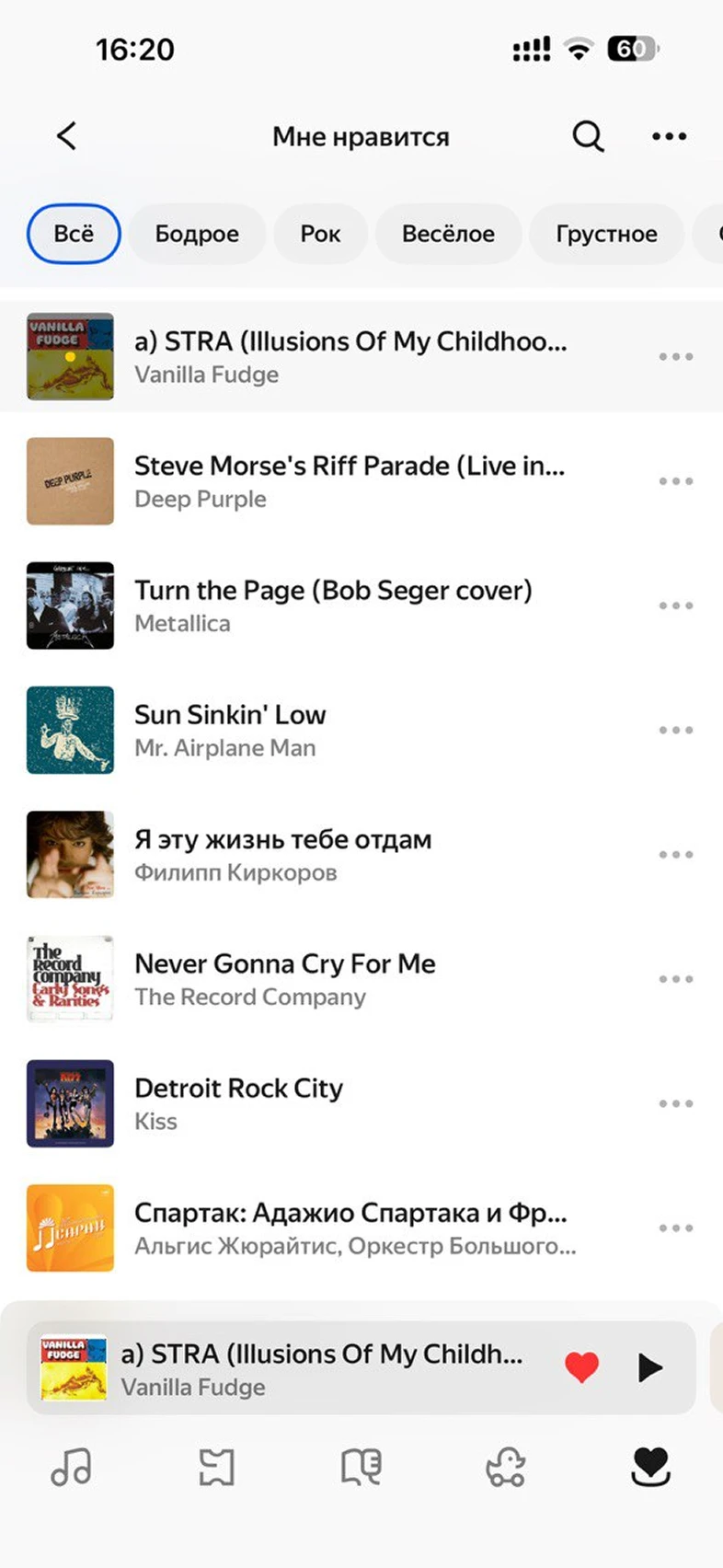This screenshot has width=723, height=1568.
Task: Filter tracks by Рок
Action: (320, 234)
